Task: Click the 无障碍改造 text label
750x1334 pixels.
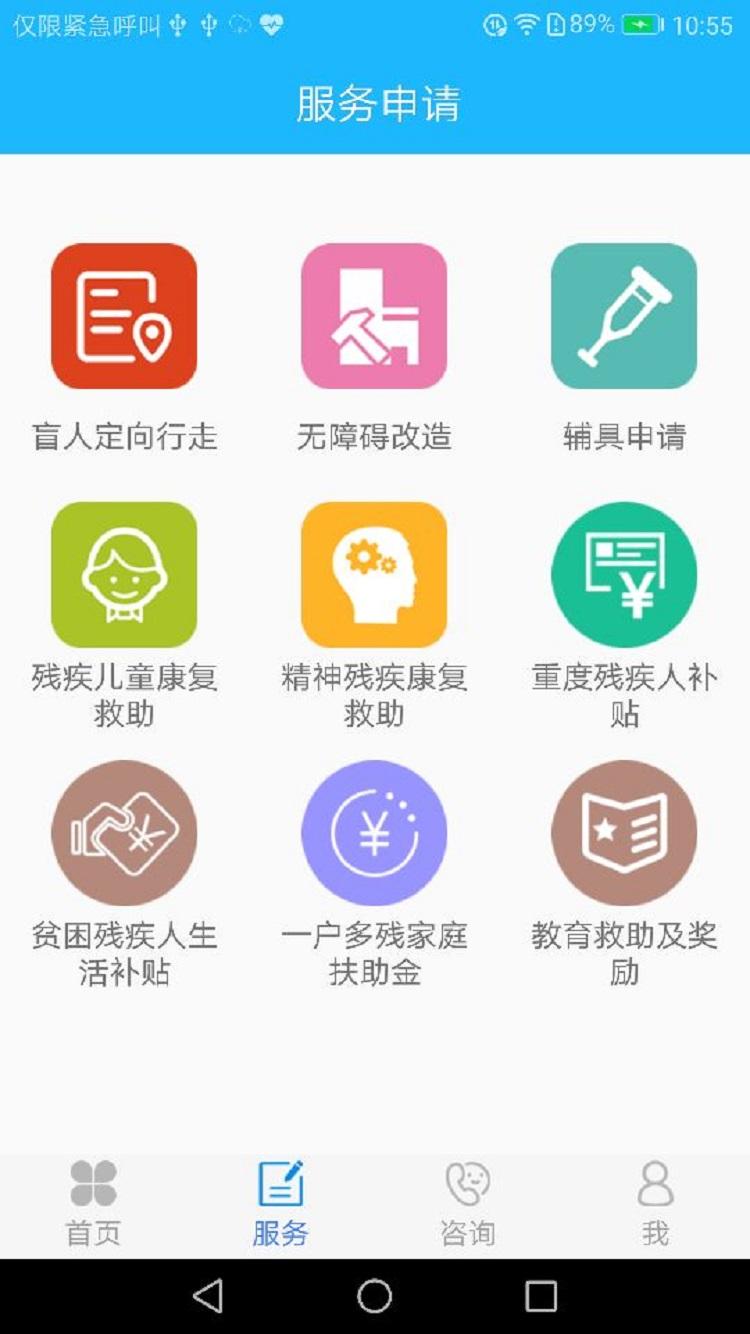Action: coord(375,436)
